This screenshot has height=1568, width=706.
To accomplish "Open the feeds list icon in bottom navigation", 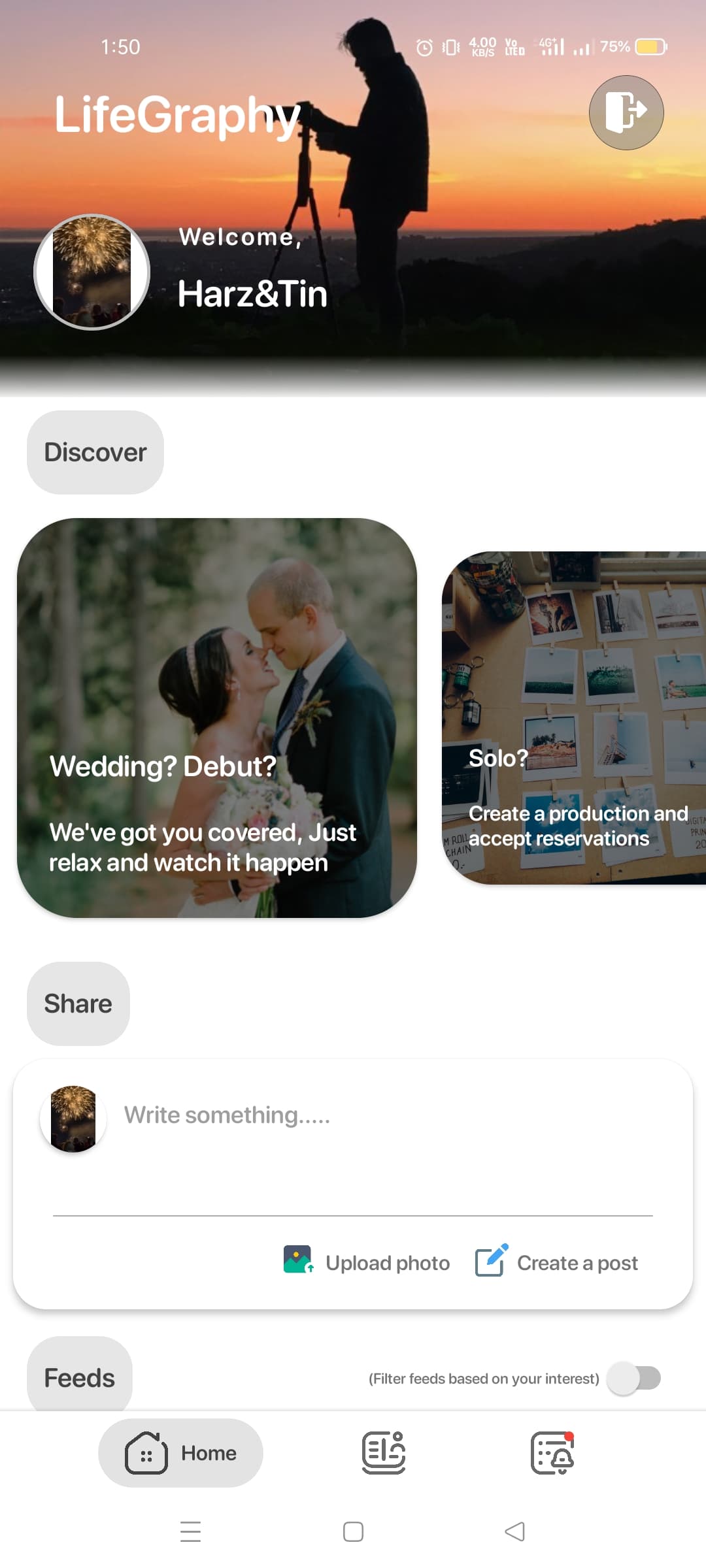I will (x=382, y=1453).
